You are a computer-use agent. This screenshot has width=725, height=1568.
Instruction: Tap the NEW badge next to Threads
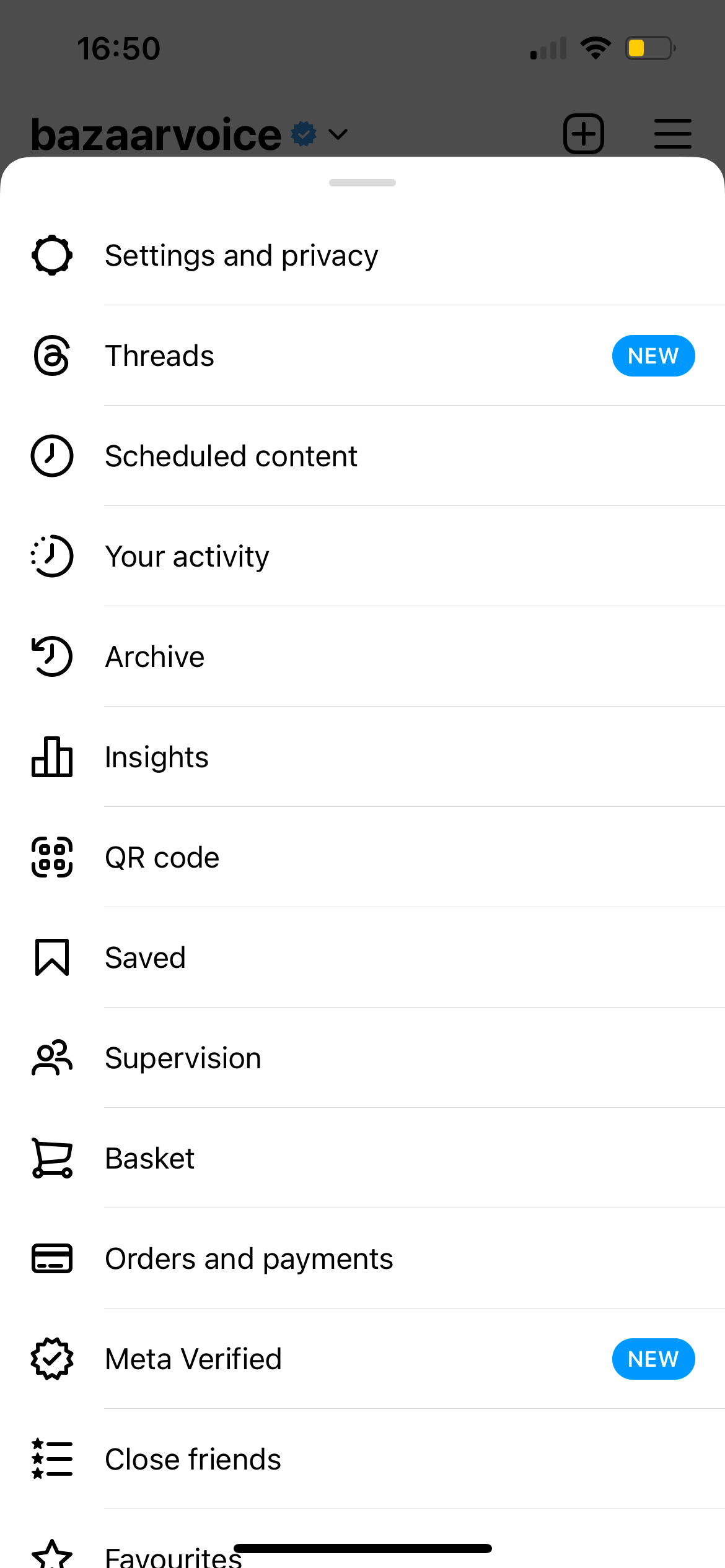coord(653,355)
